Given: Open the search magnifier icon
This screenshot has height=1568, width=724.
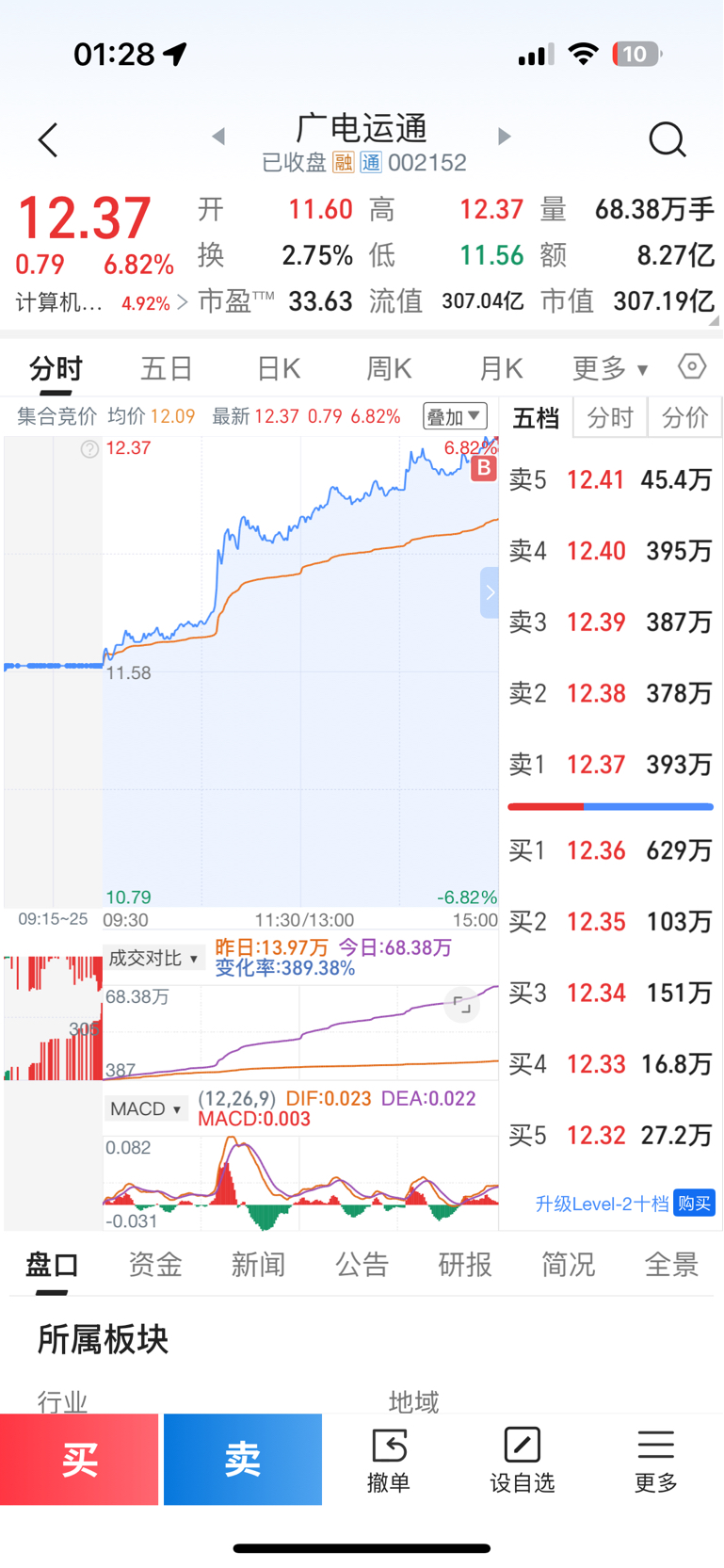Looking at the screenshot, I should click(x=668, y=139).
